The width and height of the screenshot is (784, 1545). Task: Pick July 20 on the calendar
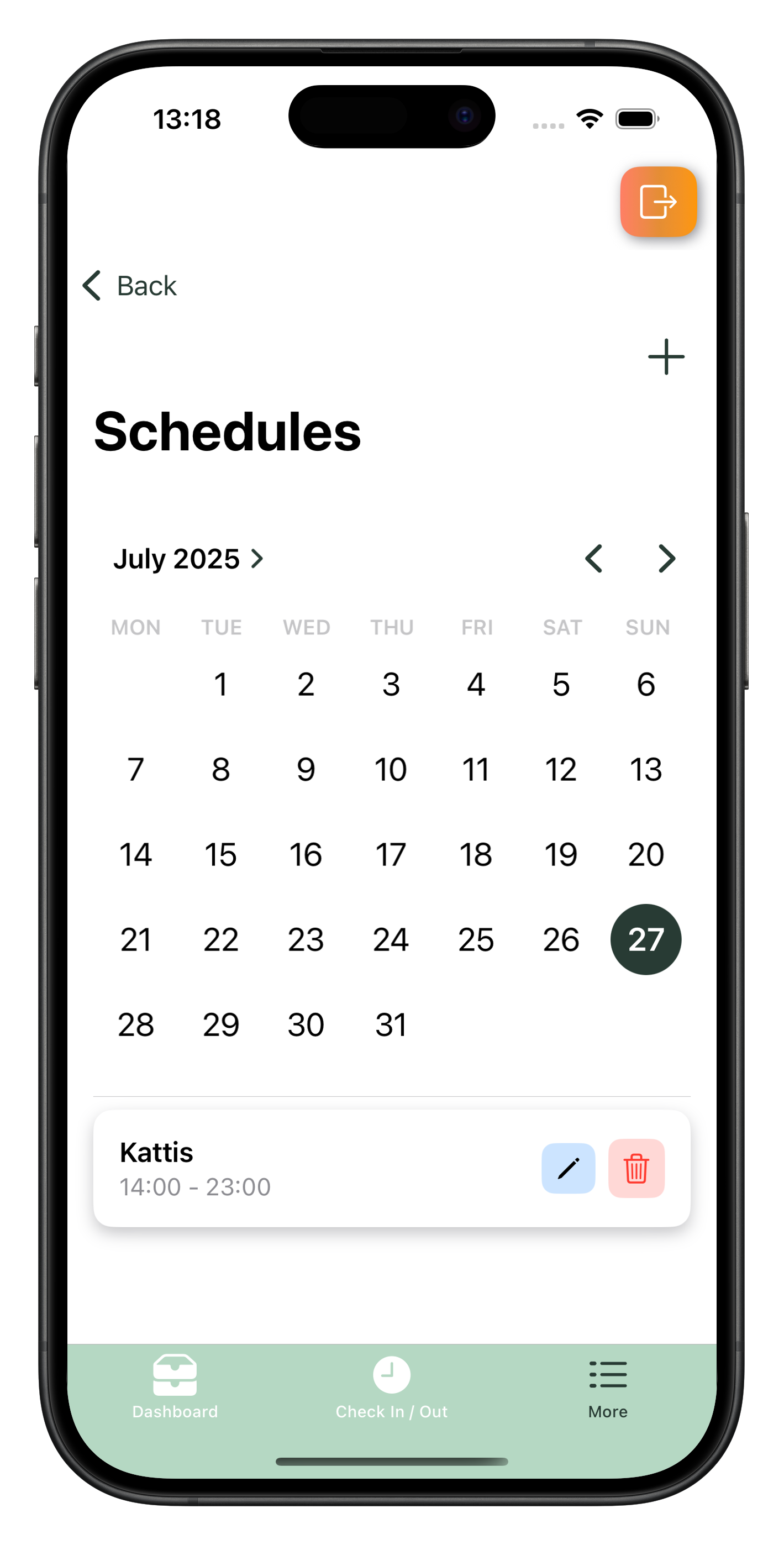(x=645, y=855)
